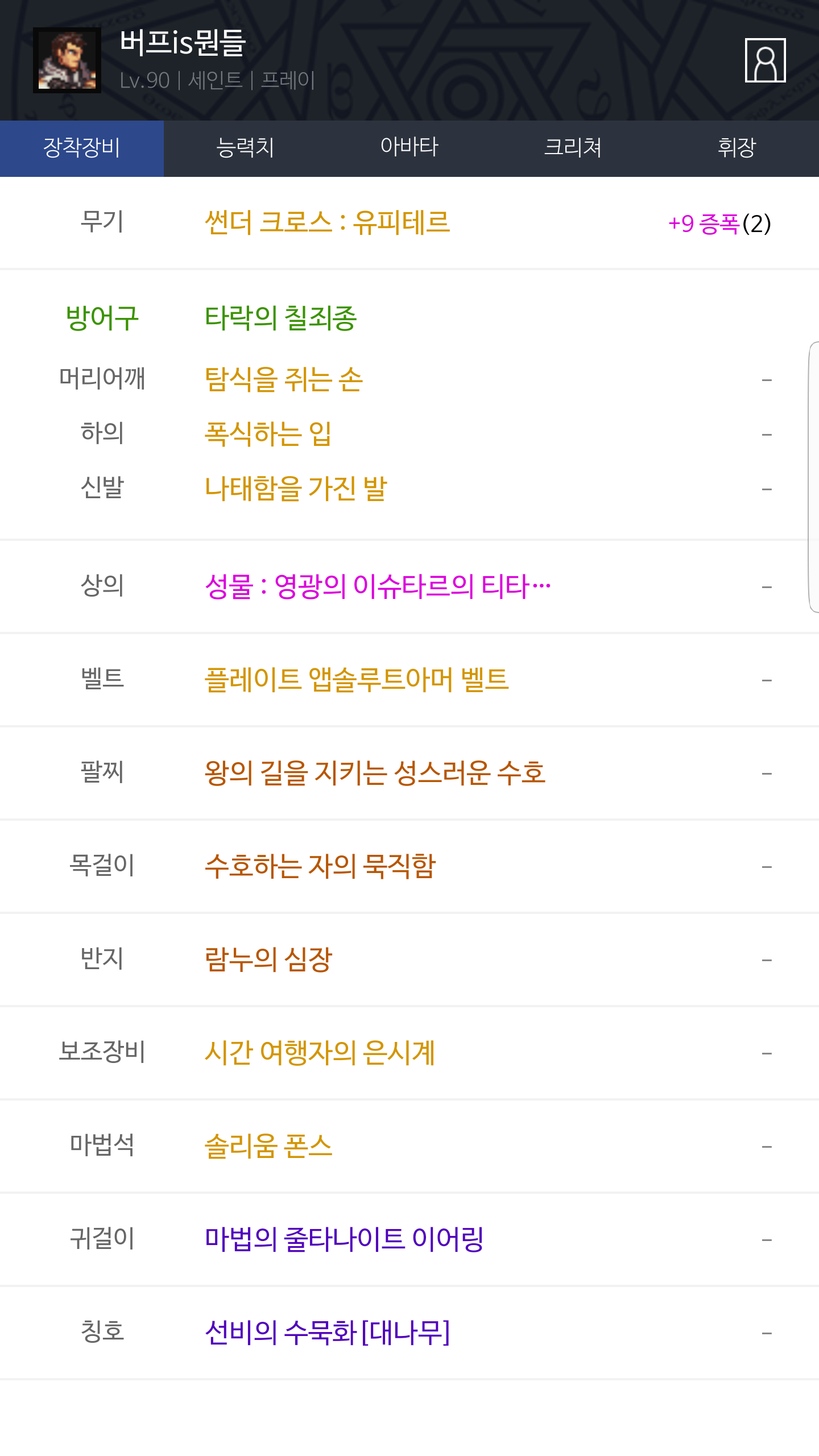Open 시간 여행자의 은시계 details

click(320, 1053)
